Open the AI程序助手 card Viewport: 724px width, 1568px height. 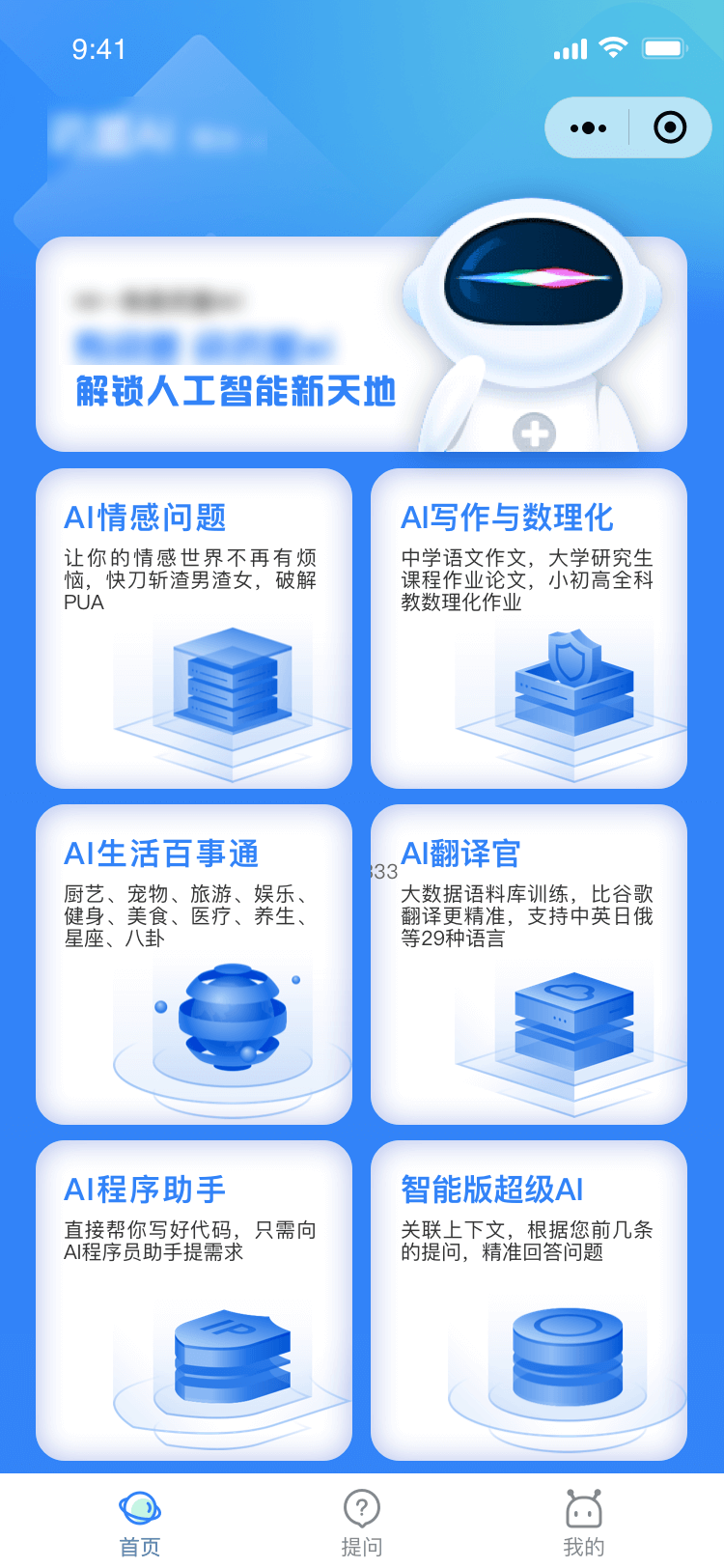(x=194, y=1301)
